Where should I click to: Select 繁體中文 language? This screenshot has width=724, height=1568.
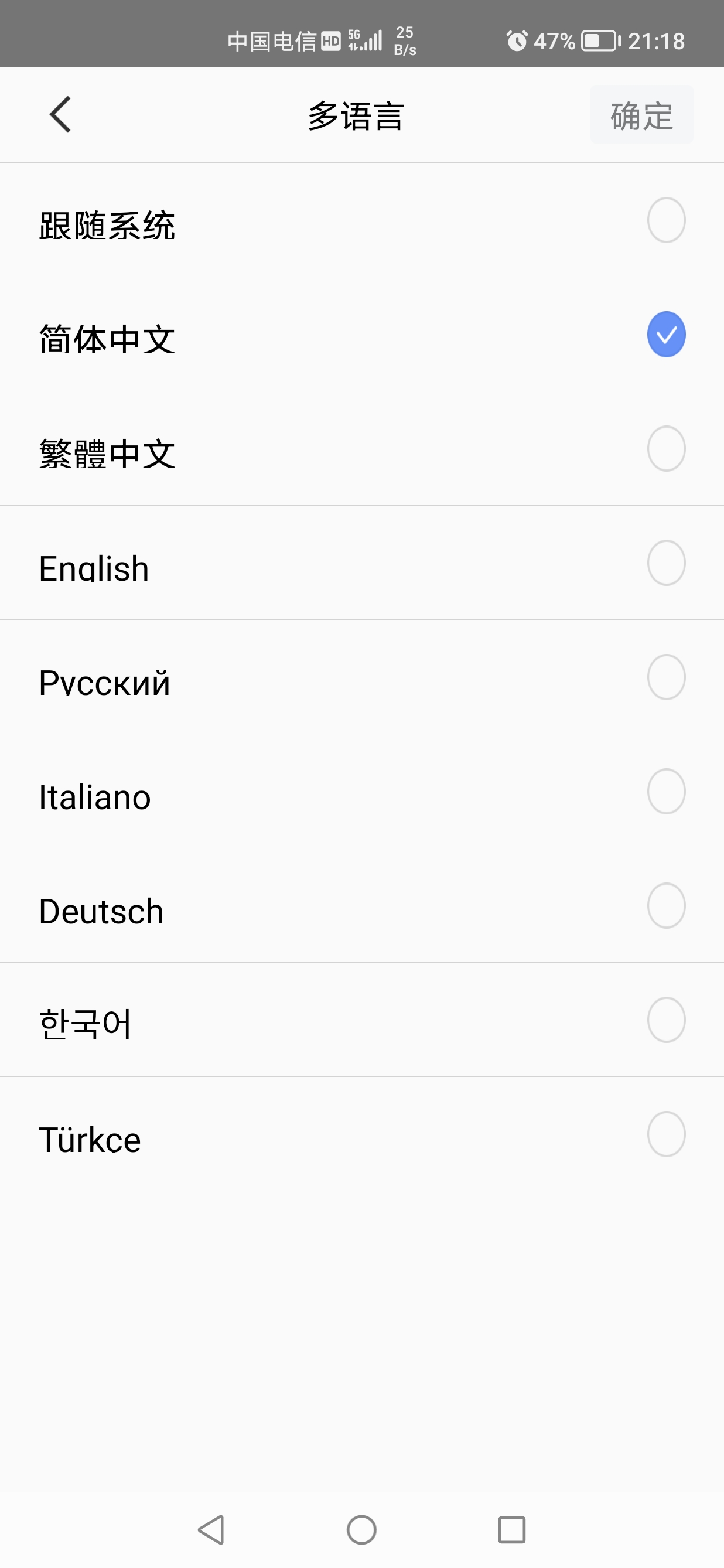tap(362, 449)
